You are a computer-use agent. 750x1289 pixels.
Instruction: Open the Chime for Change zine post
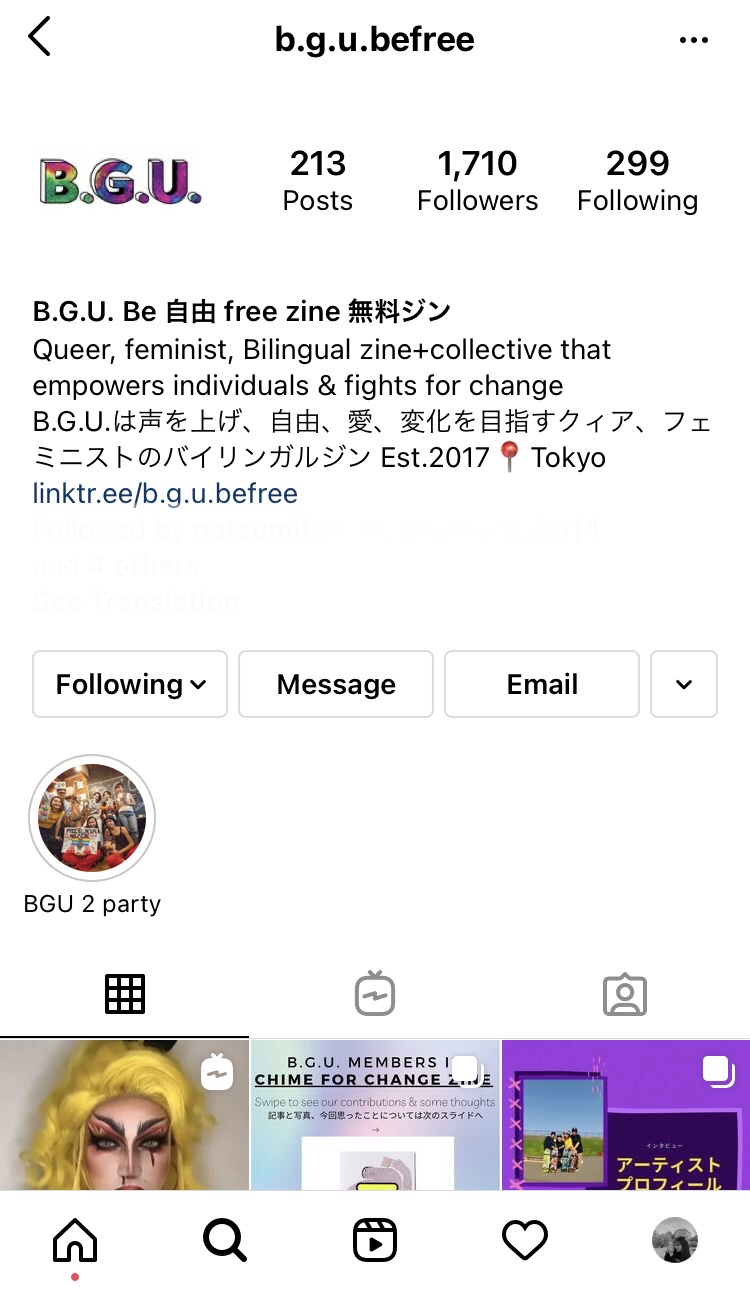(374, 1115)
